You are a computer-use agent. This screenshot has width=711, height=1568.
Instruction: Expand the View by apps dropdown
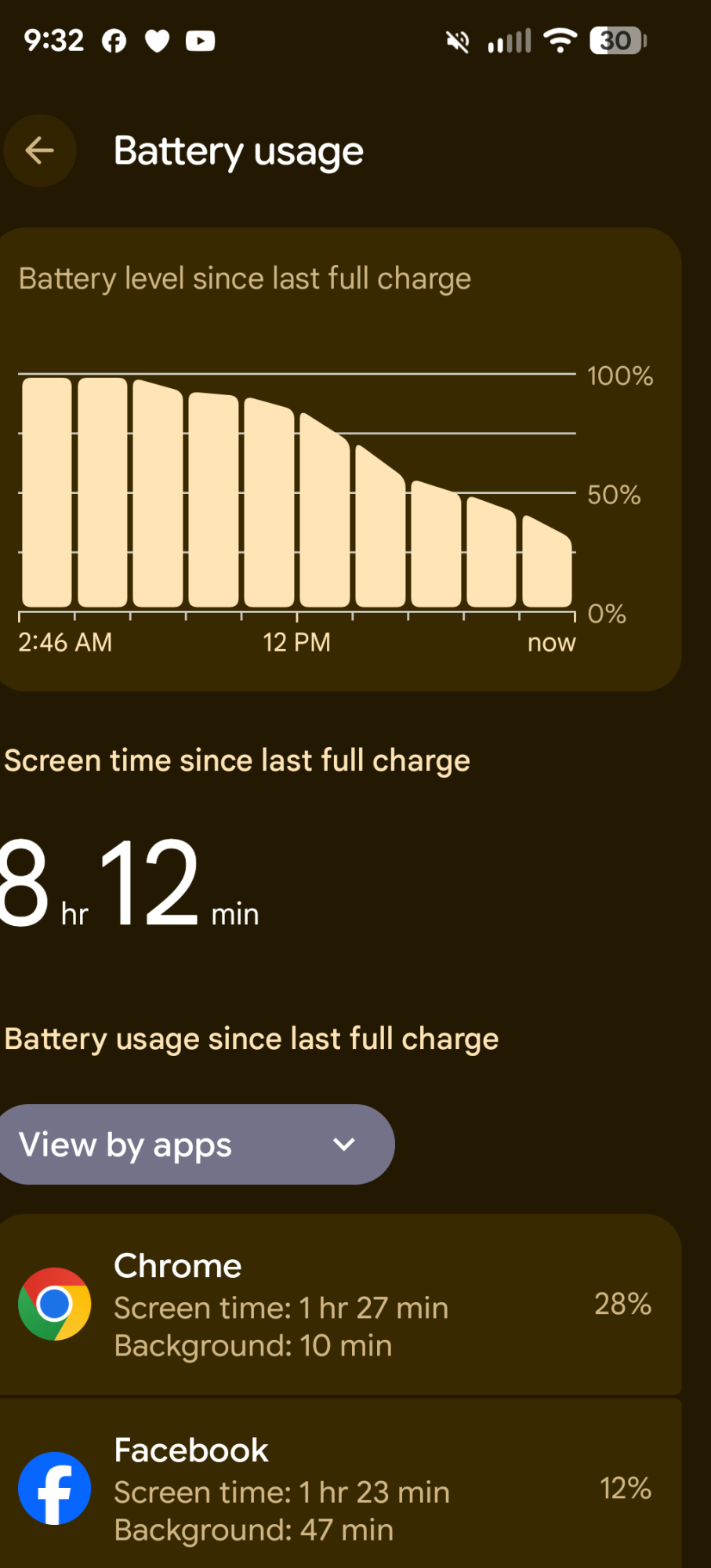196,1145
